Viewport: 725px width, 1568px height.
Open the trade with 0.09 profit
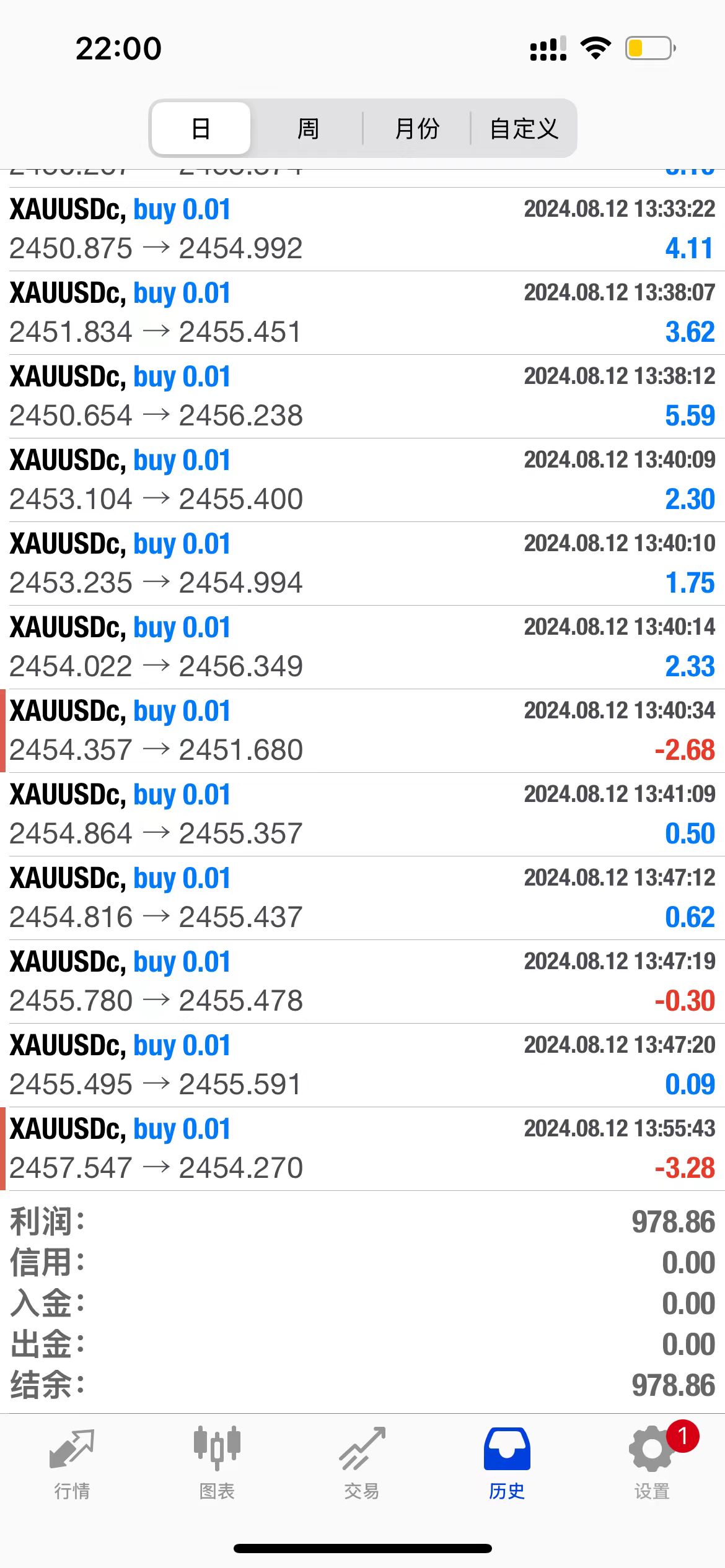click(x=362, y=1065)
